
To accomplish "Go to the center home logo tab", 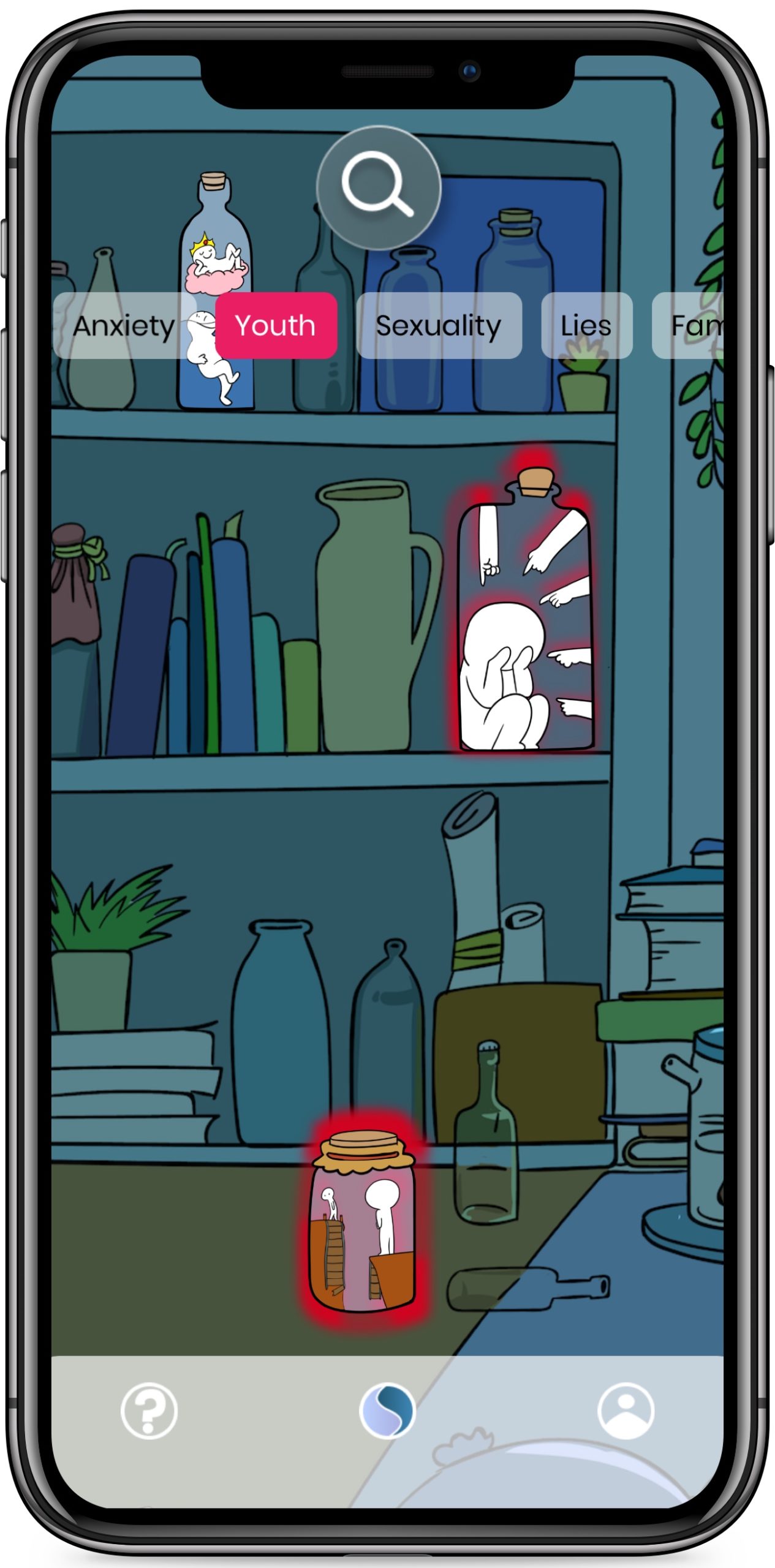I will coord(387,1411).
